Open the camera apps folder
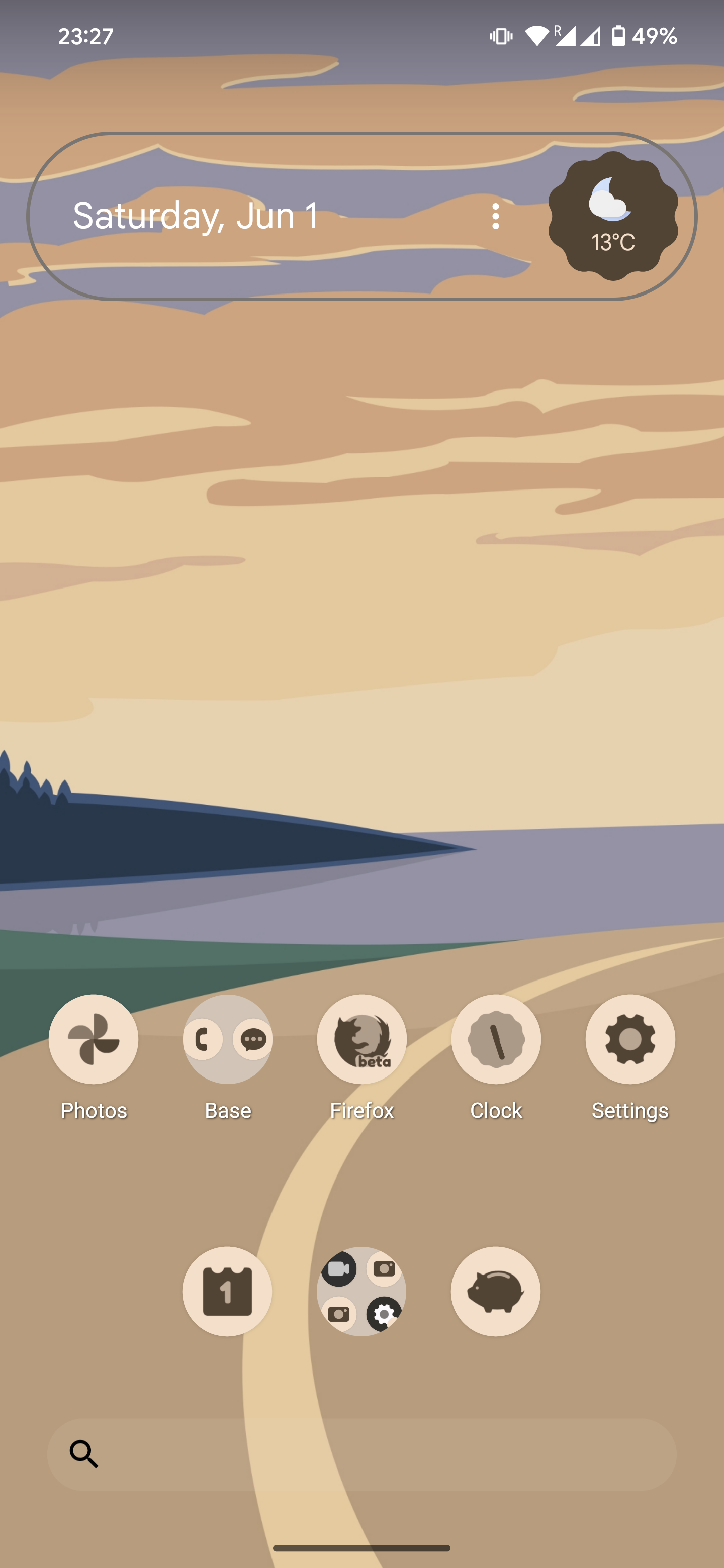Viewport: 724px width, 1568px height. [x=361, y=1291]
